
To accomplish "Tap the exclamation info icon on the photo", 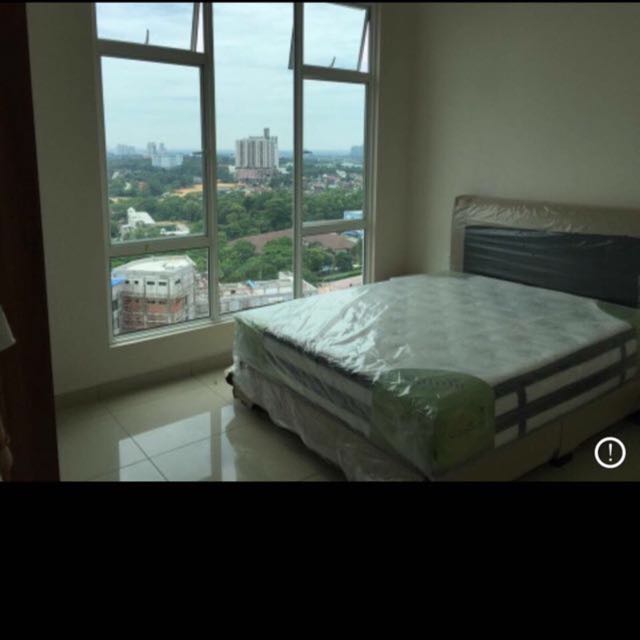I will [x=610, y=453].
